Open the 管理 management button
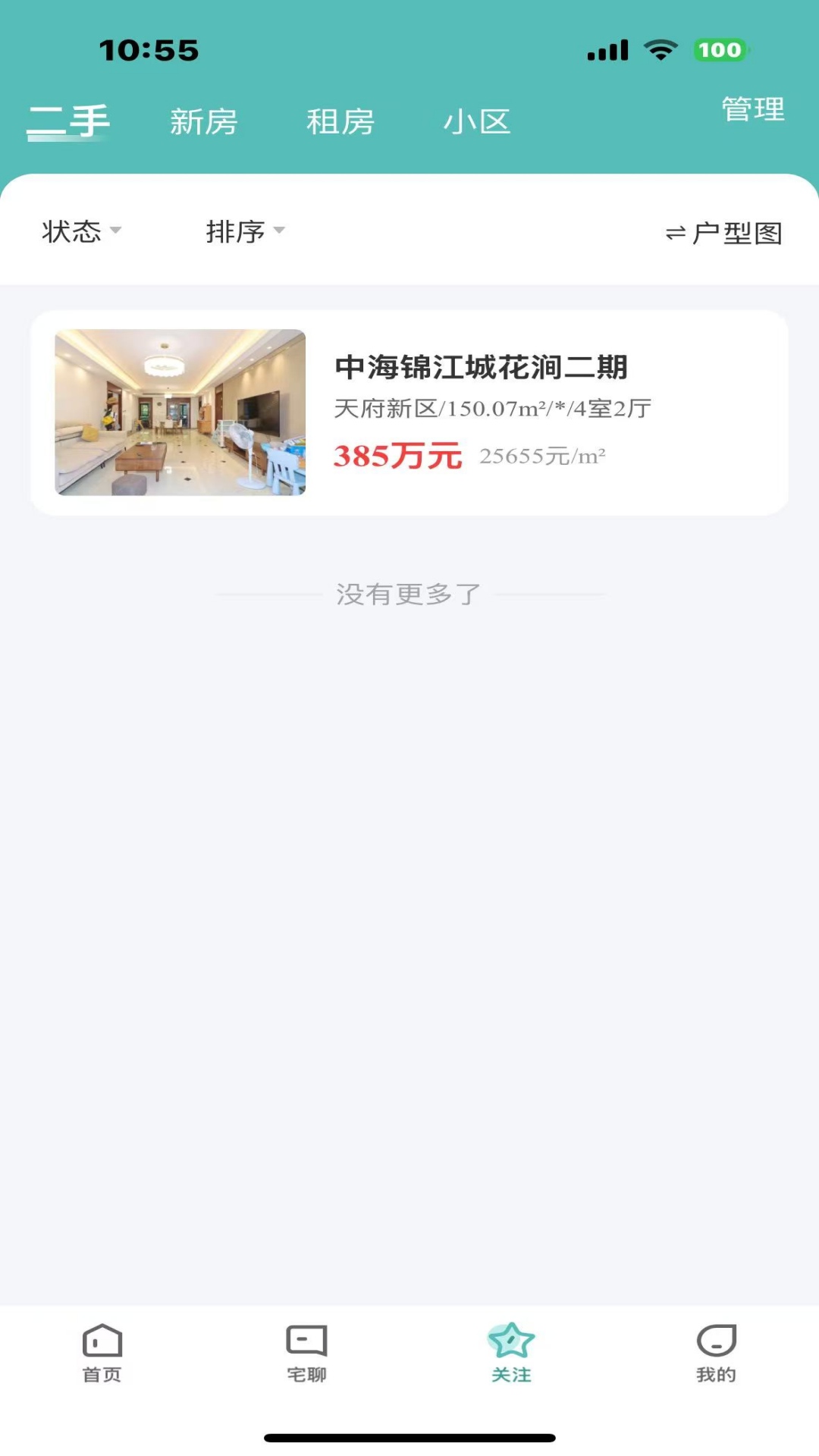Screen dimensions: 819x1456 (753, 109)
